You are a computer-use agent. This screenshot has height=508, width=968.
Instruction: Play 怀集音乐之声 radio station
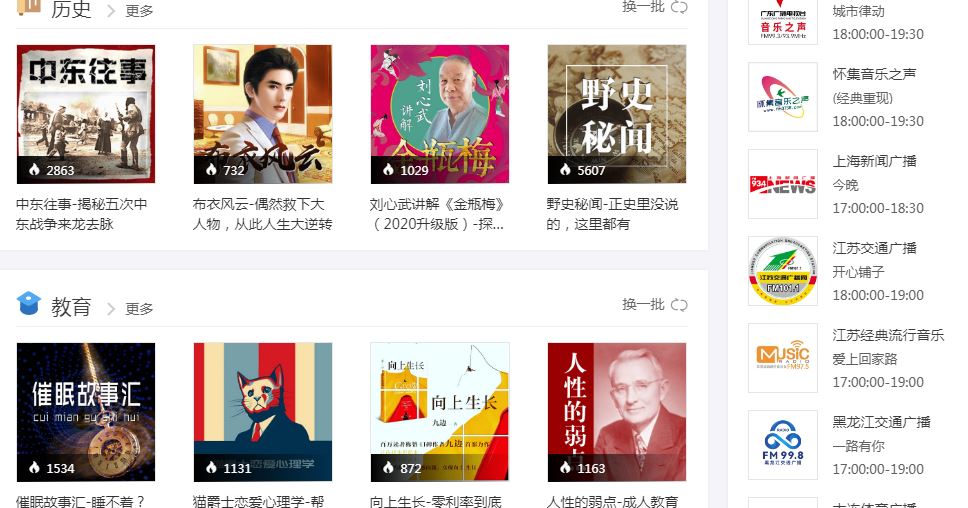pos(783,97)
